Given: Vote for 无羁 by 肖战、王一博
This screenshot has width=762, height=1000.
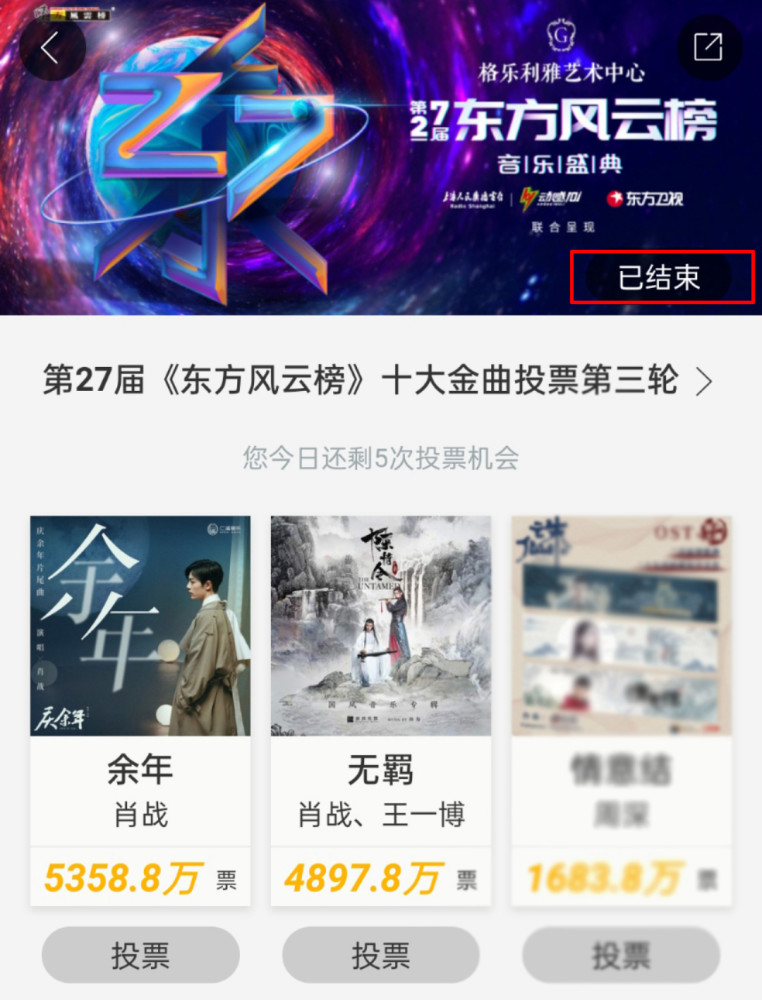Looking at the screenshot, I should (380, 955).
